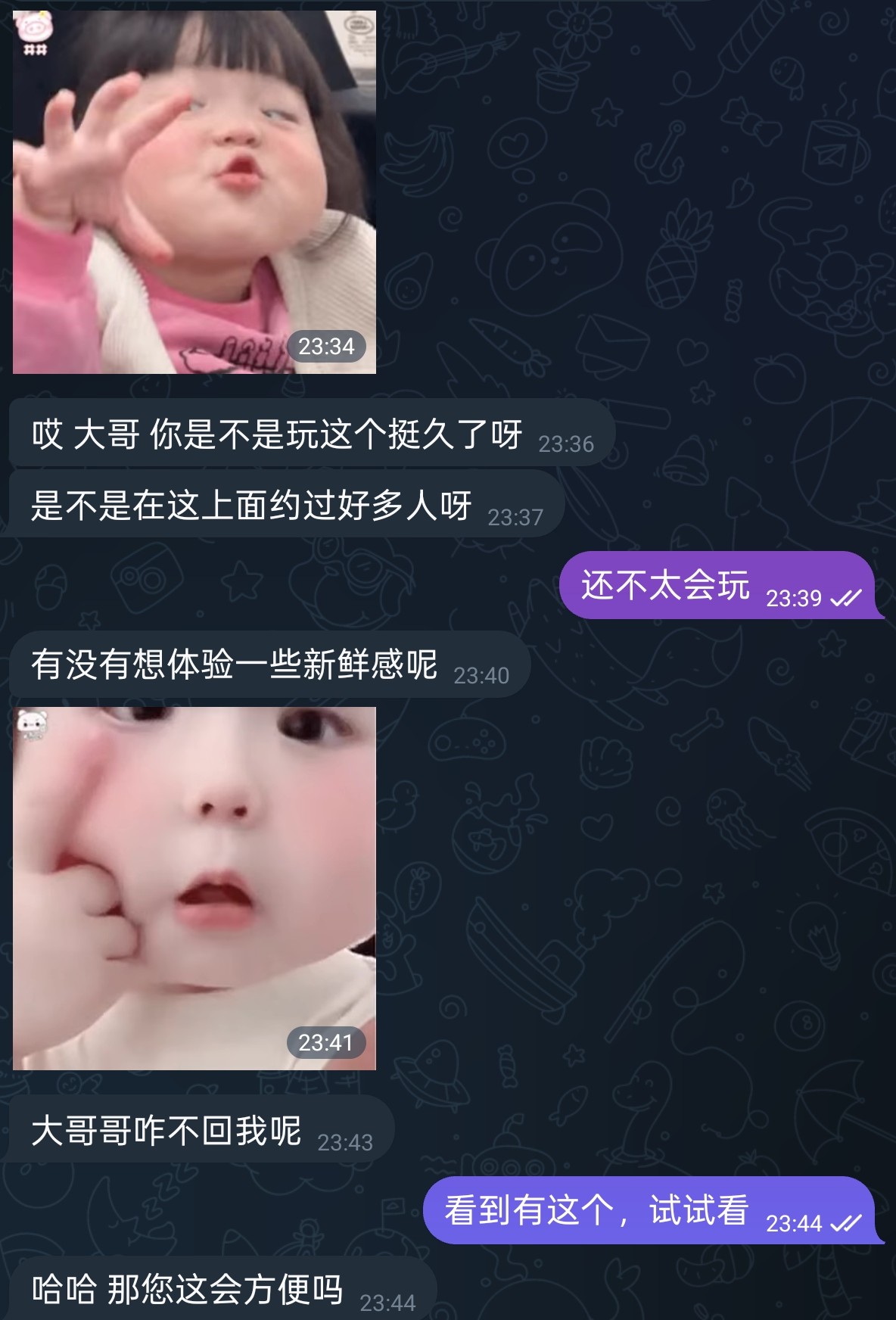Open the baby face image sent at 23:41

[194, 888]
